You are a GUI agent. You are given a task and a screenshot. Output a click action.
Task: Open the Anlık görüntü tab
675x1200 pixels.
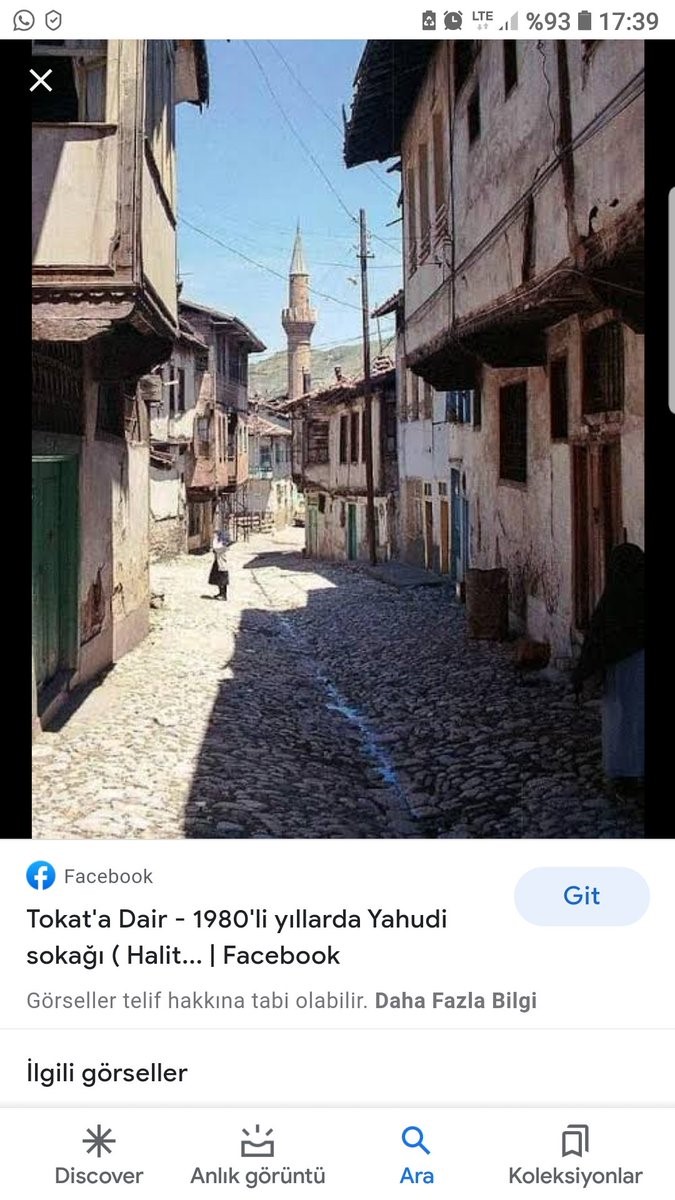point(257,1155)
